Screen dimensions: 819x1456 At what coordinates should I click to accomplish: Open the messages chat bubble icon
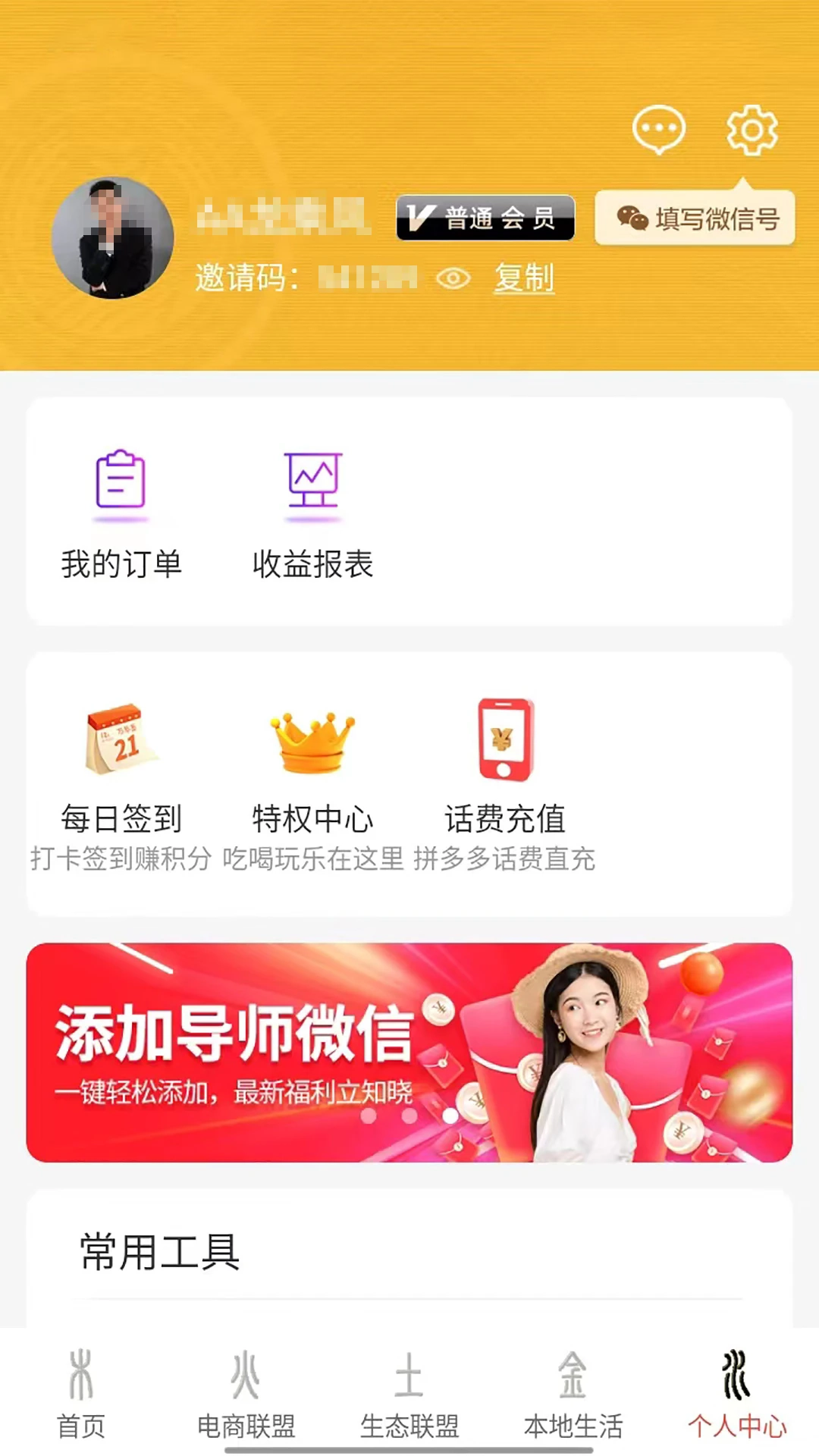[658, 130]
